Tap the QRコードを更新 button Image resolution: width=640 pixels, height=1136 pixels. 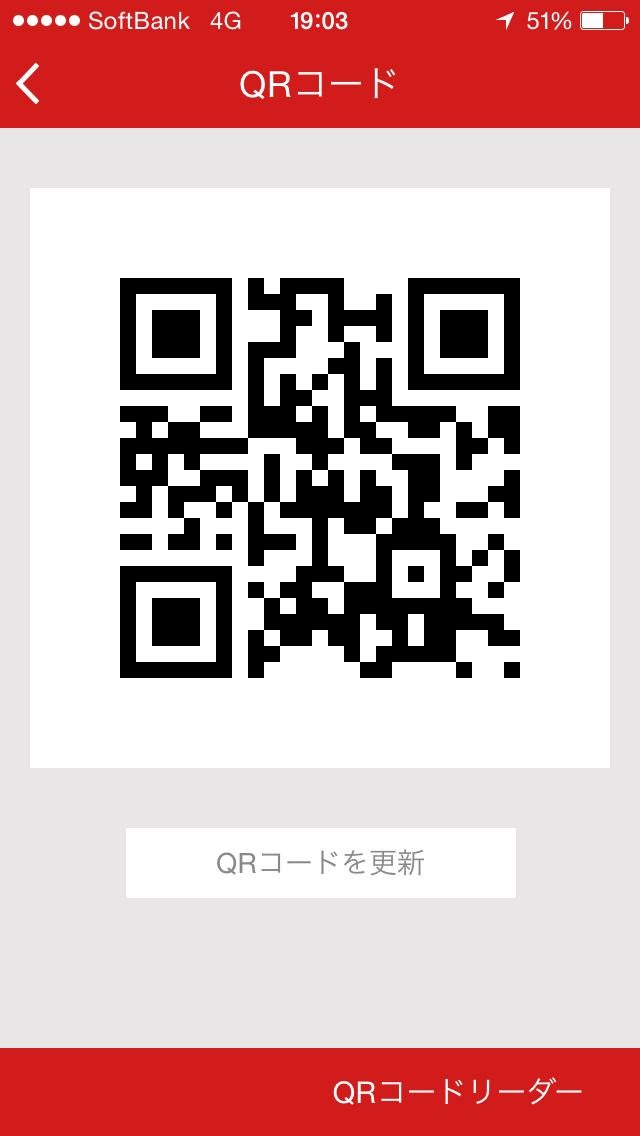point(320,862)
